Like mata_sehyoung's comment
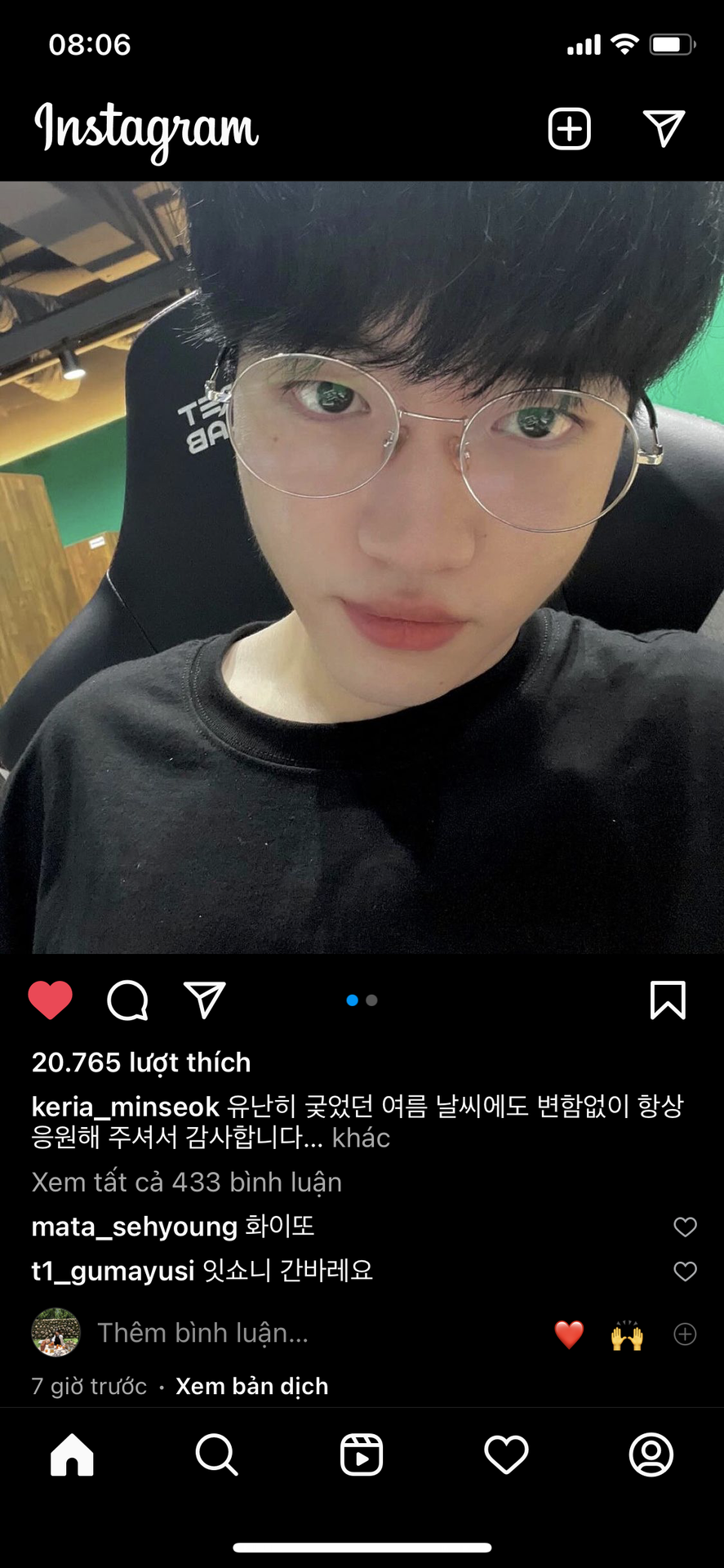This screenshot has height=1568, width=724. [685, 1227]
